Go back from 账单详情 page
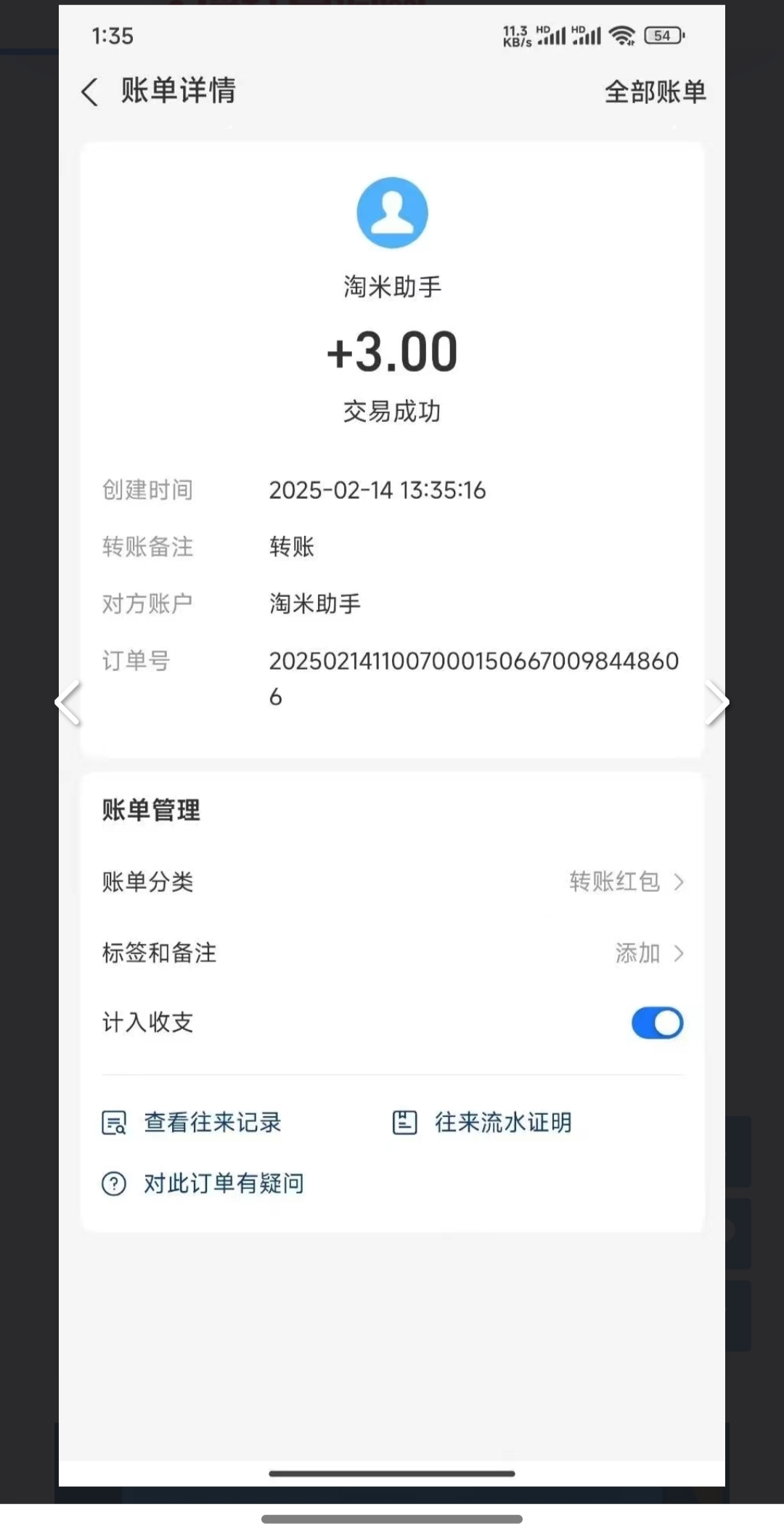 click(x=90, y=92)
